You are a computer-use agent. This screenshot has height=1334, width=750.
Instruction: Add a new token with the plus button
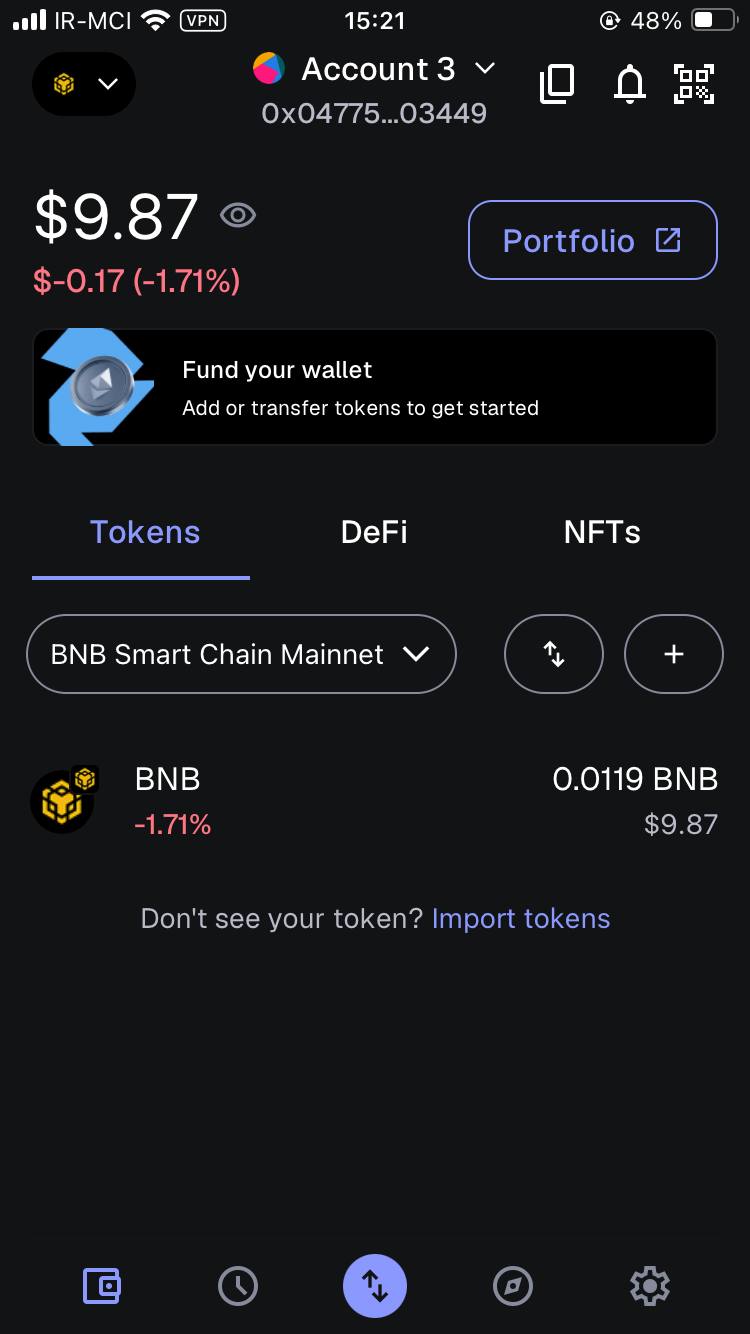(x=673, y=654)
